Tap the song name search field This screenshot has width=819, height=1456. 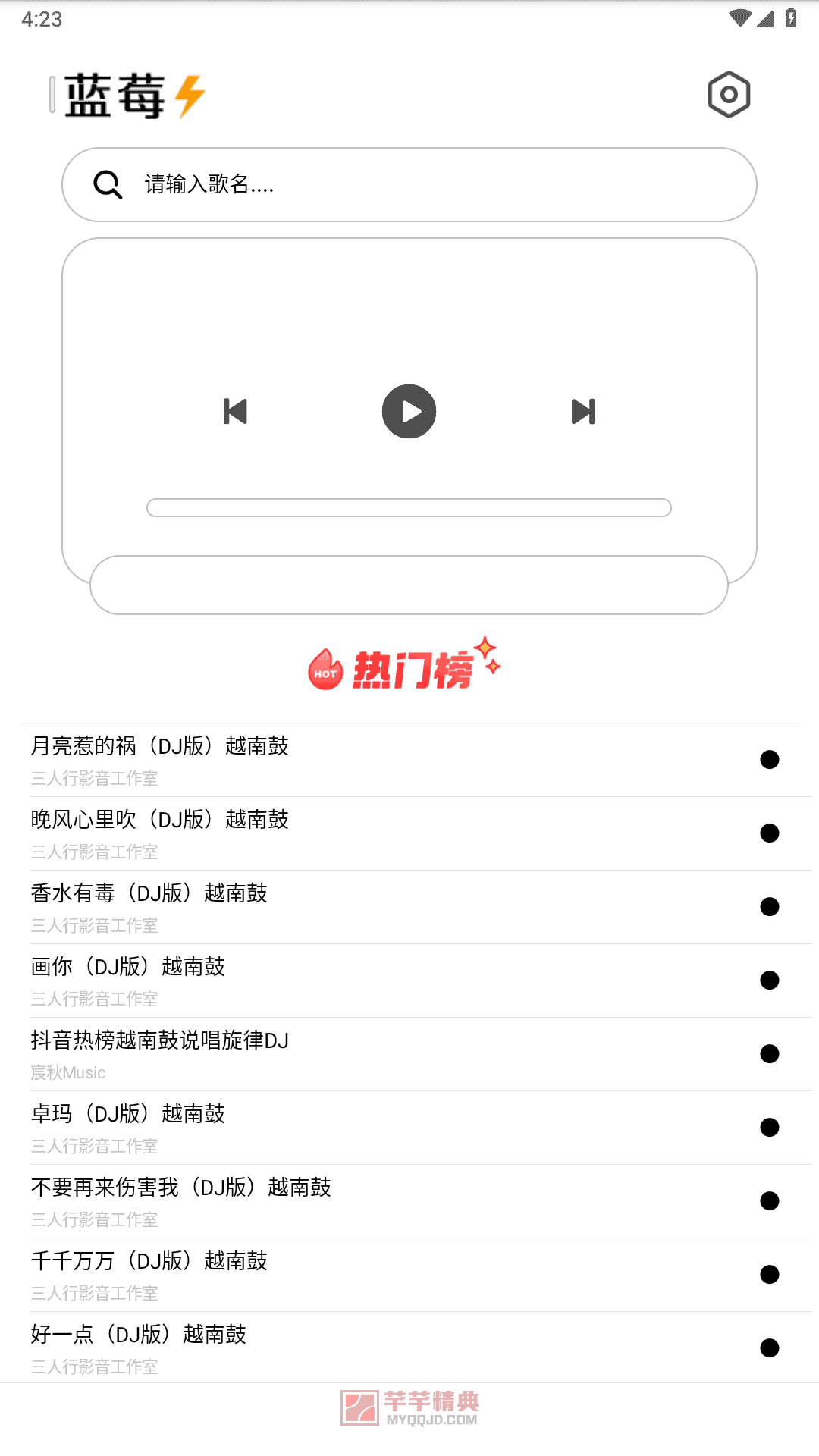(409, 184)
